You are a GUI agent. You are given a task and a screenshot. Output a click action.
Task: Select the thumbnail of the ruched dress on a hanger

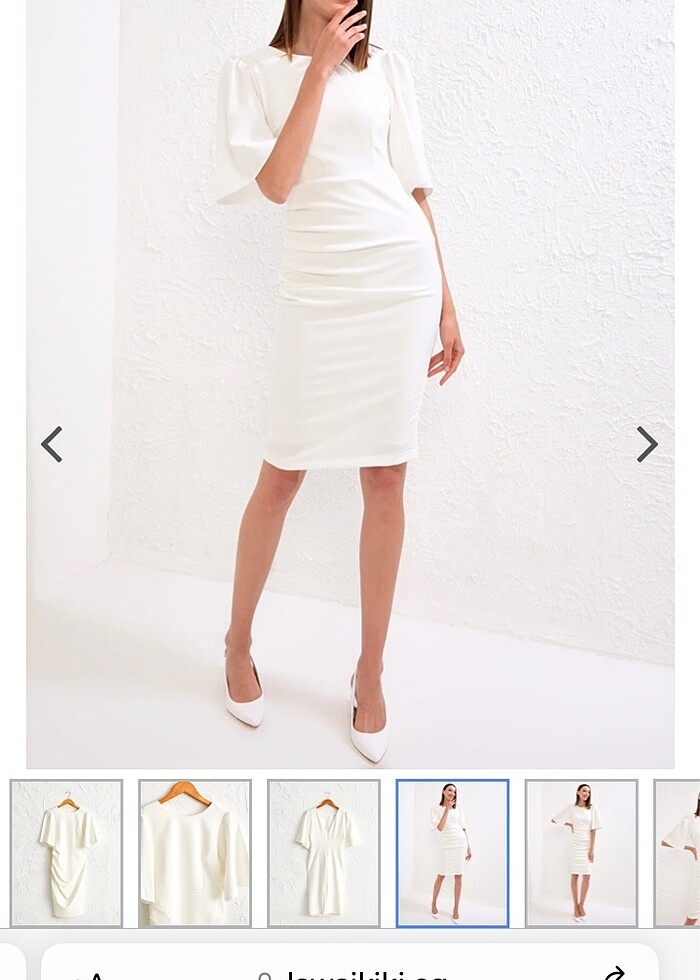tap(66, 853)
